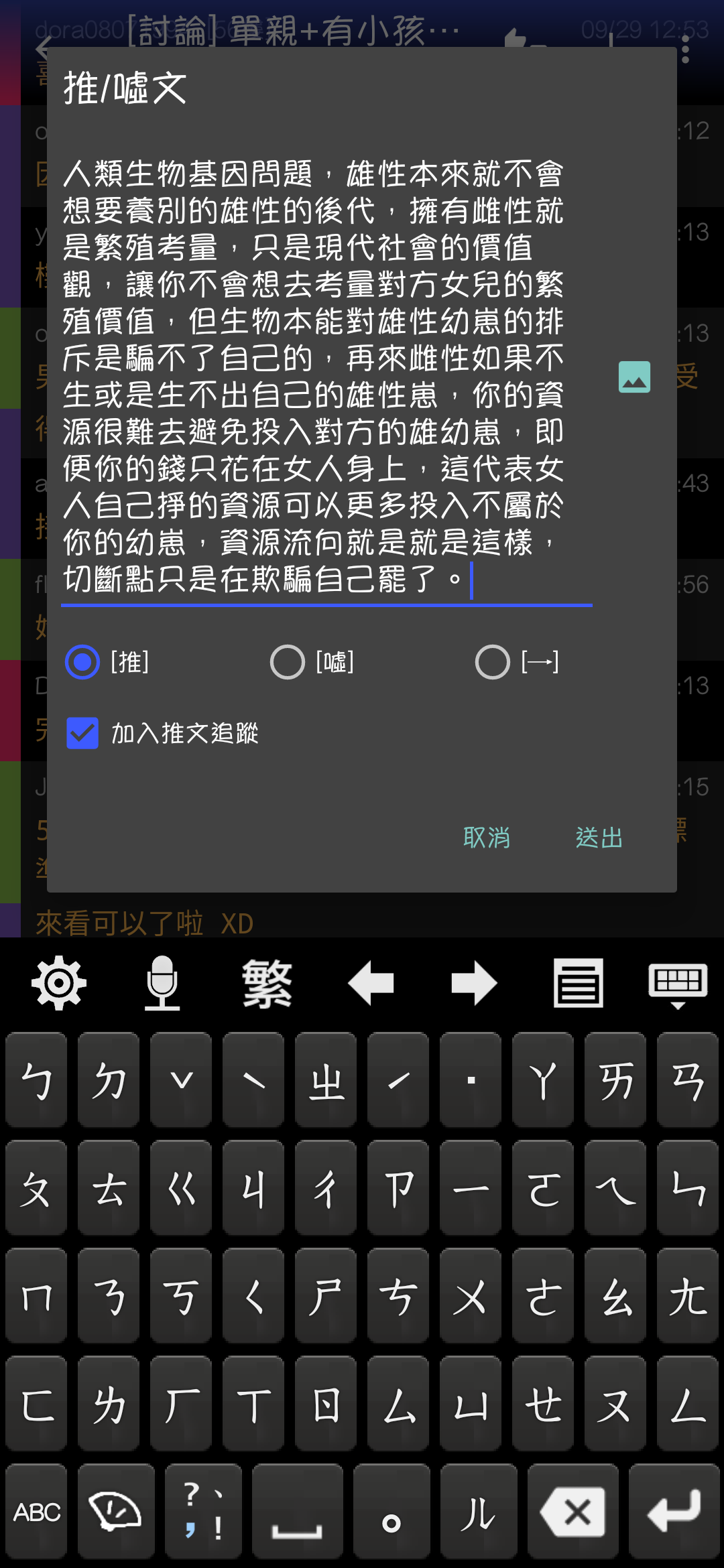Tap the insert image icon beside the text
Viewport: 724px width, 1568px height.
634,377
